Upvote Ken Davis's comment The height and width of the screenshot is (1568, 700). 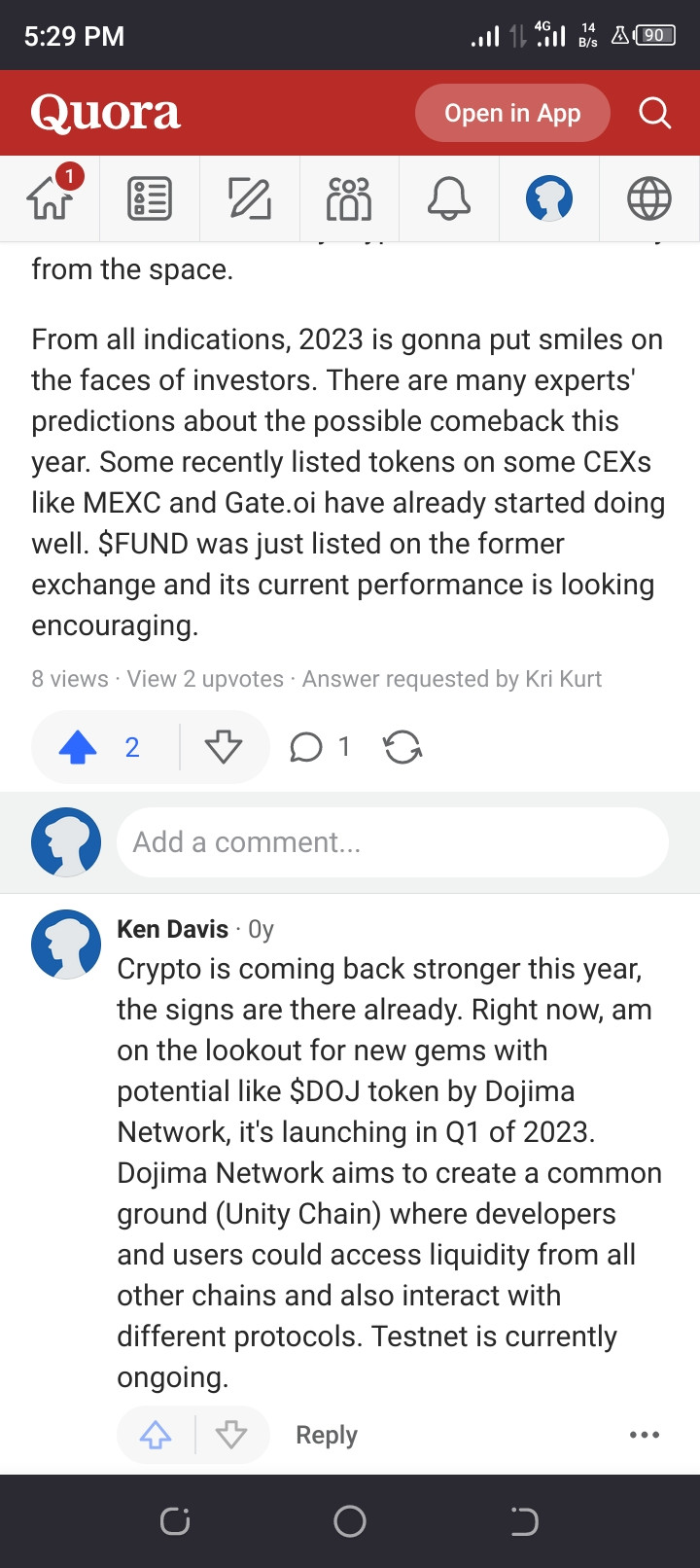point(156,1435)
